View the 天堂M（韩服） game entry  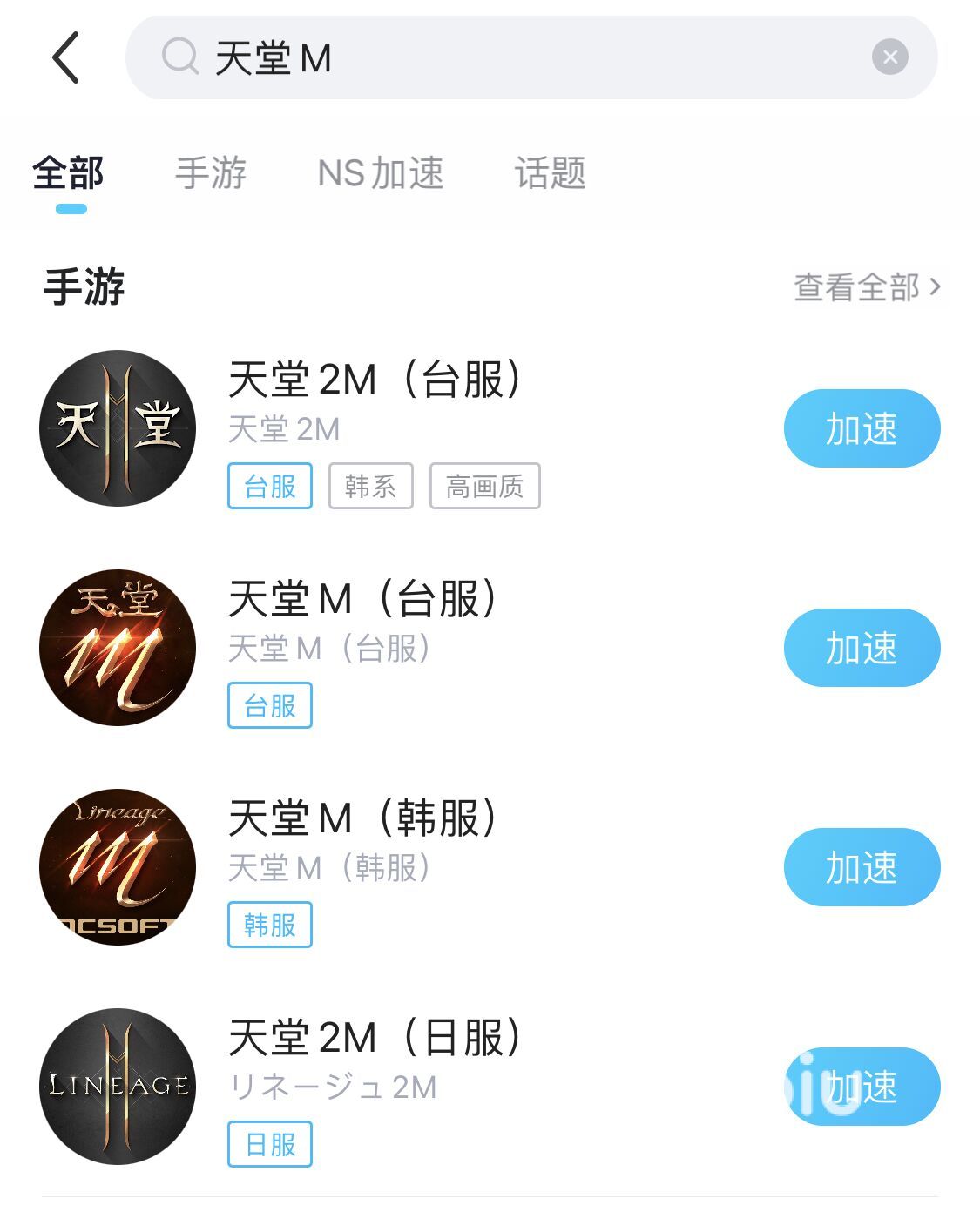pos(362,819)
